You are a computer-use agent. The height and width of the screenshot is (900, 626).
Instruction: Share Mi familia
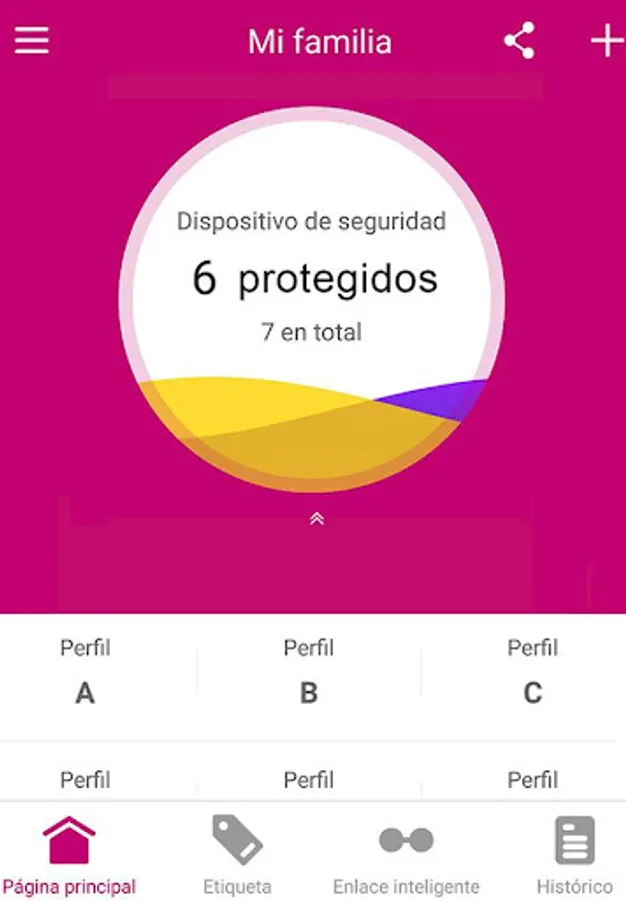[519, 41]
